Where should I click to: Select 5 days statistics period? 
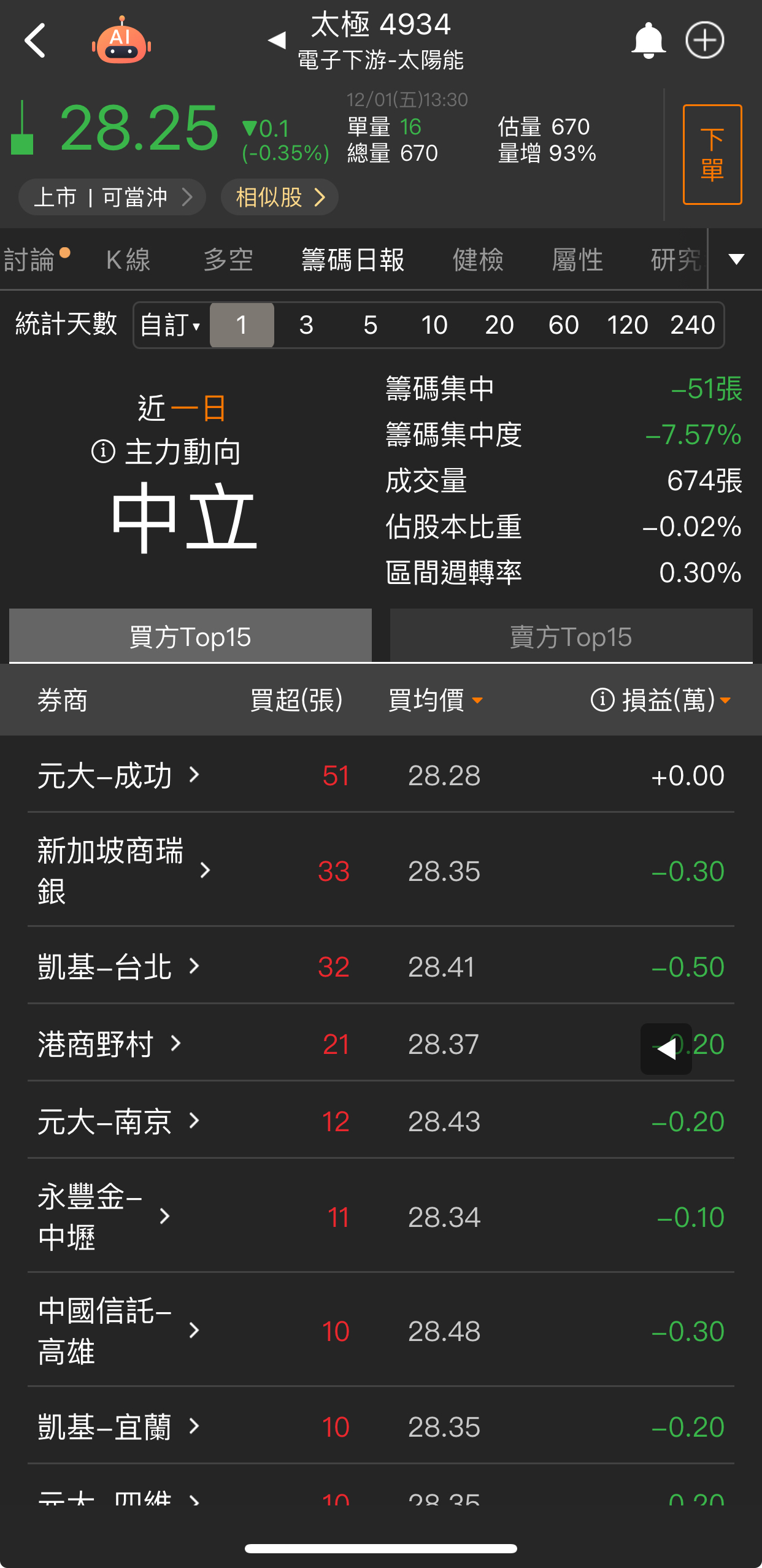[370, 325]
